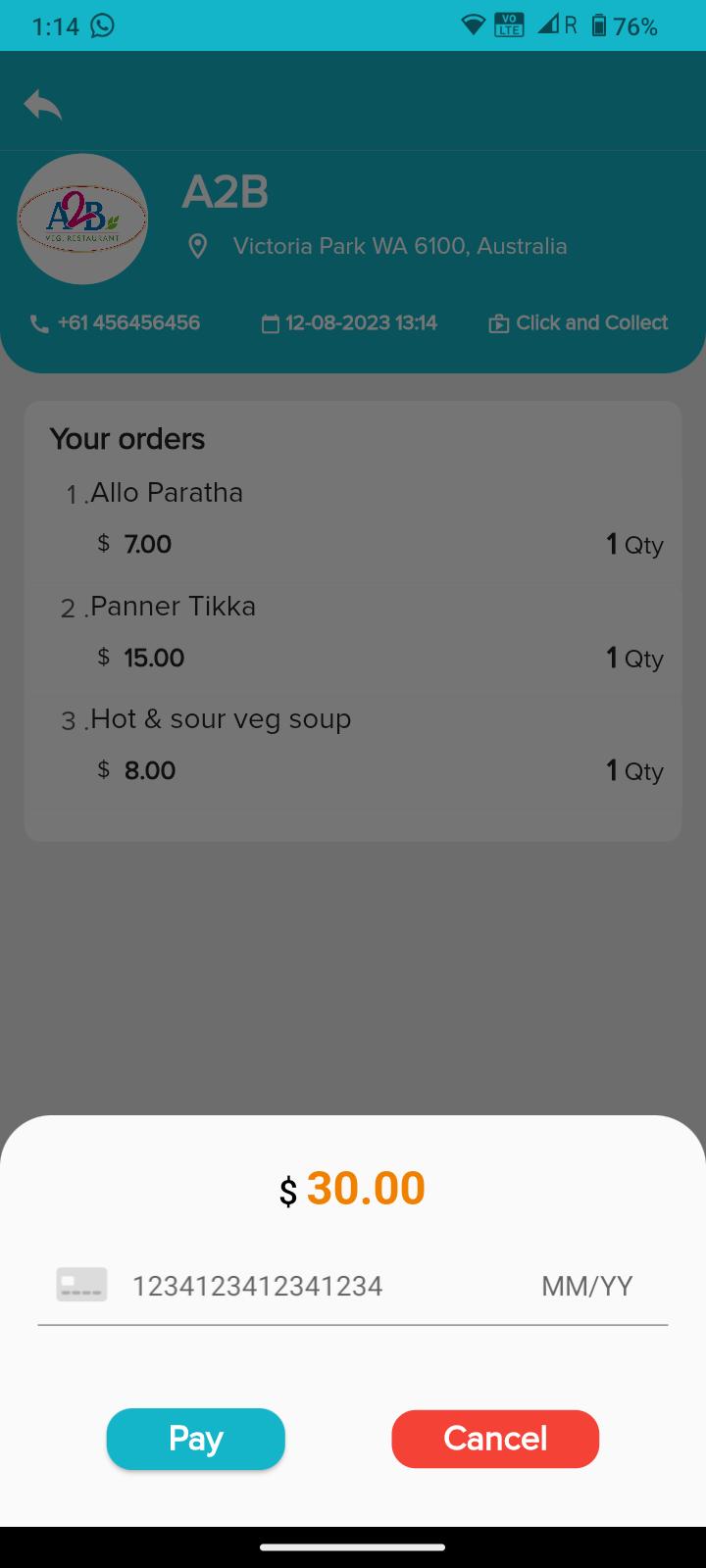Viewport: 706px width, 1568px height.
Task: Cancel the payment
Action: click(495, 1439)
